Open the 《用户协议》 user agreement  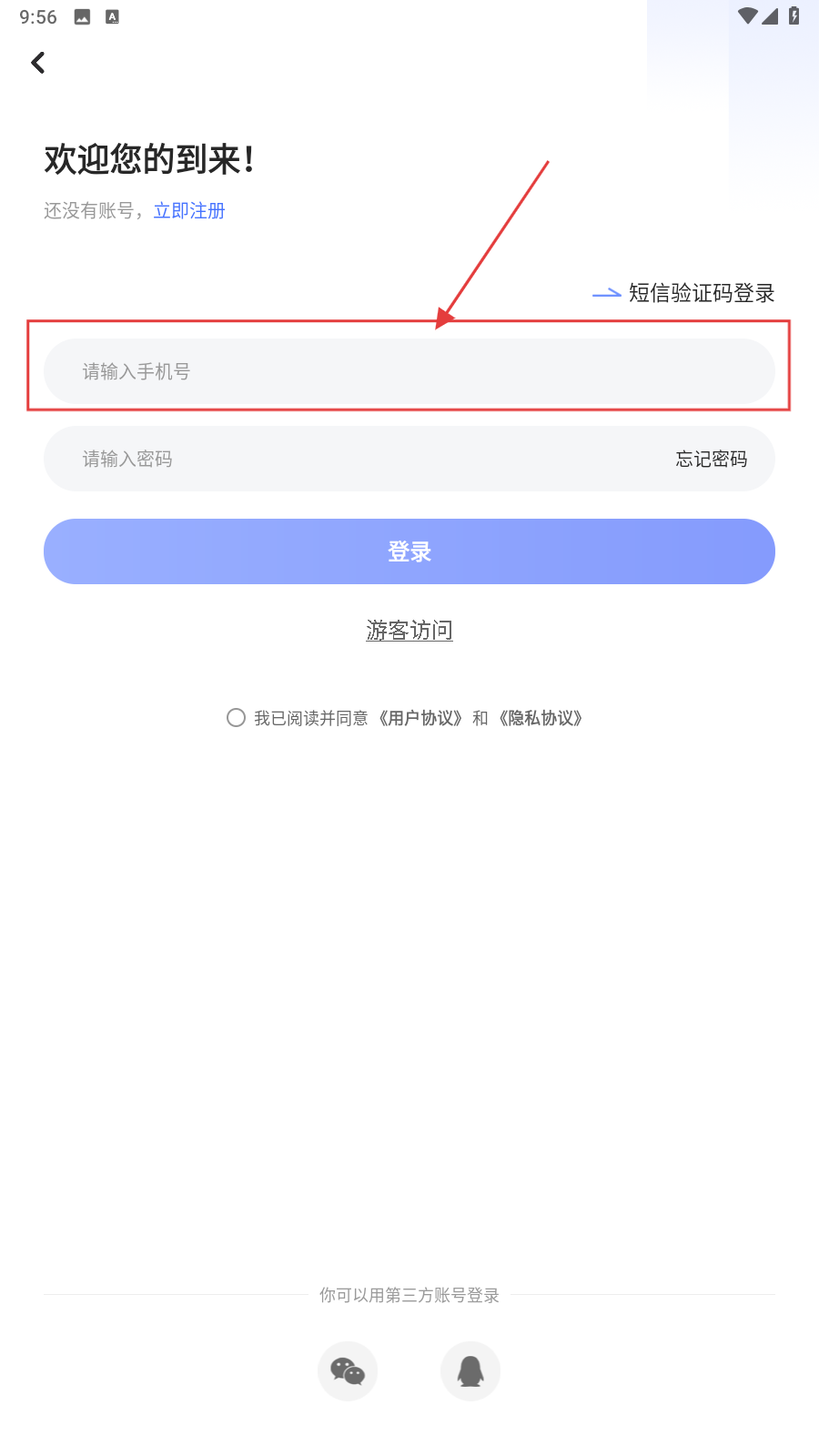click(420, 718)
